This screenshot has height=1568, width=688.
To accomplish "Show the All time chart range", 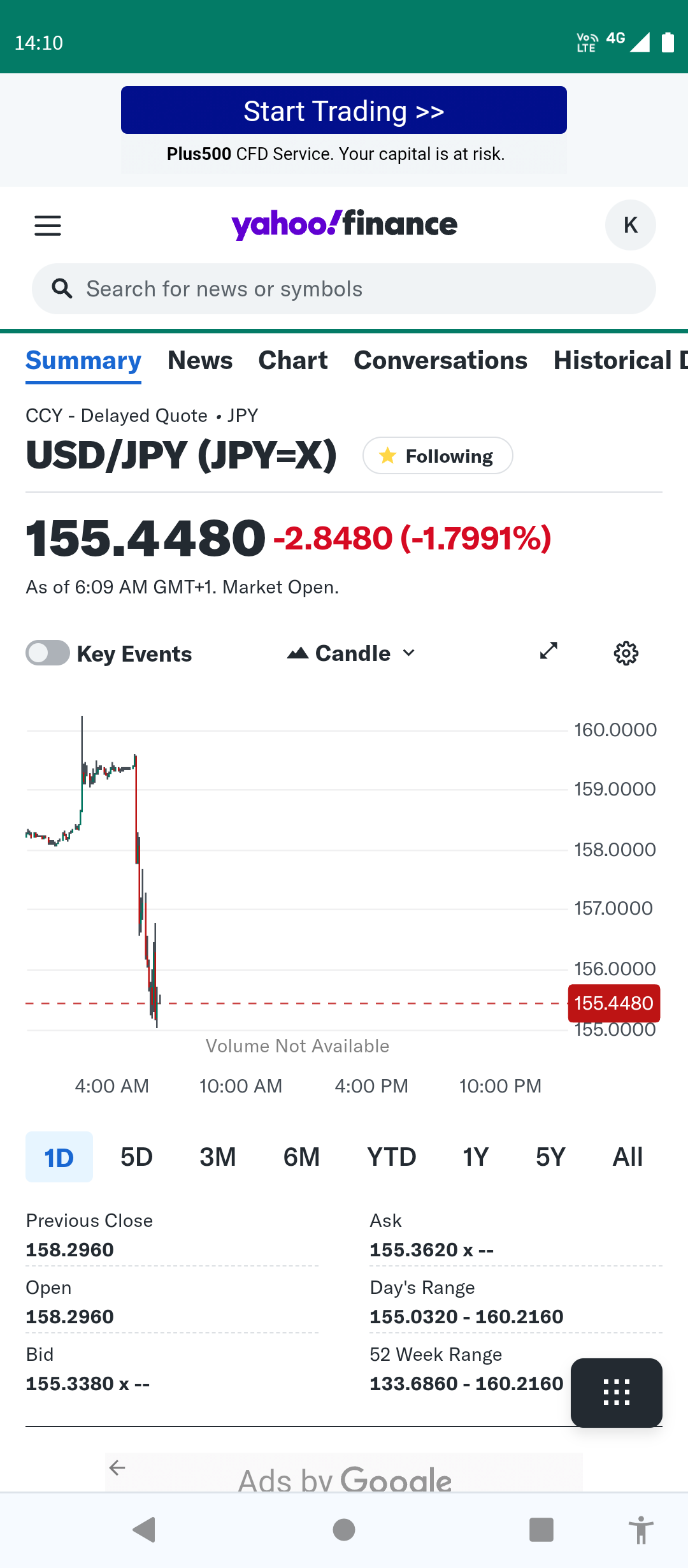I will click(x=627, y=1157).
